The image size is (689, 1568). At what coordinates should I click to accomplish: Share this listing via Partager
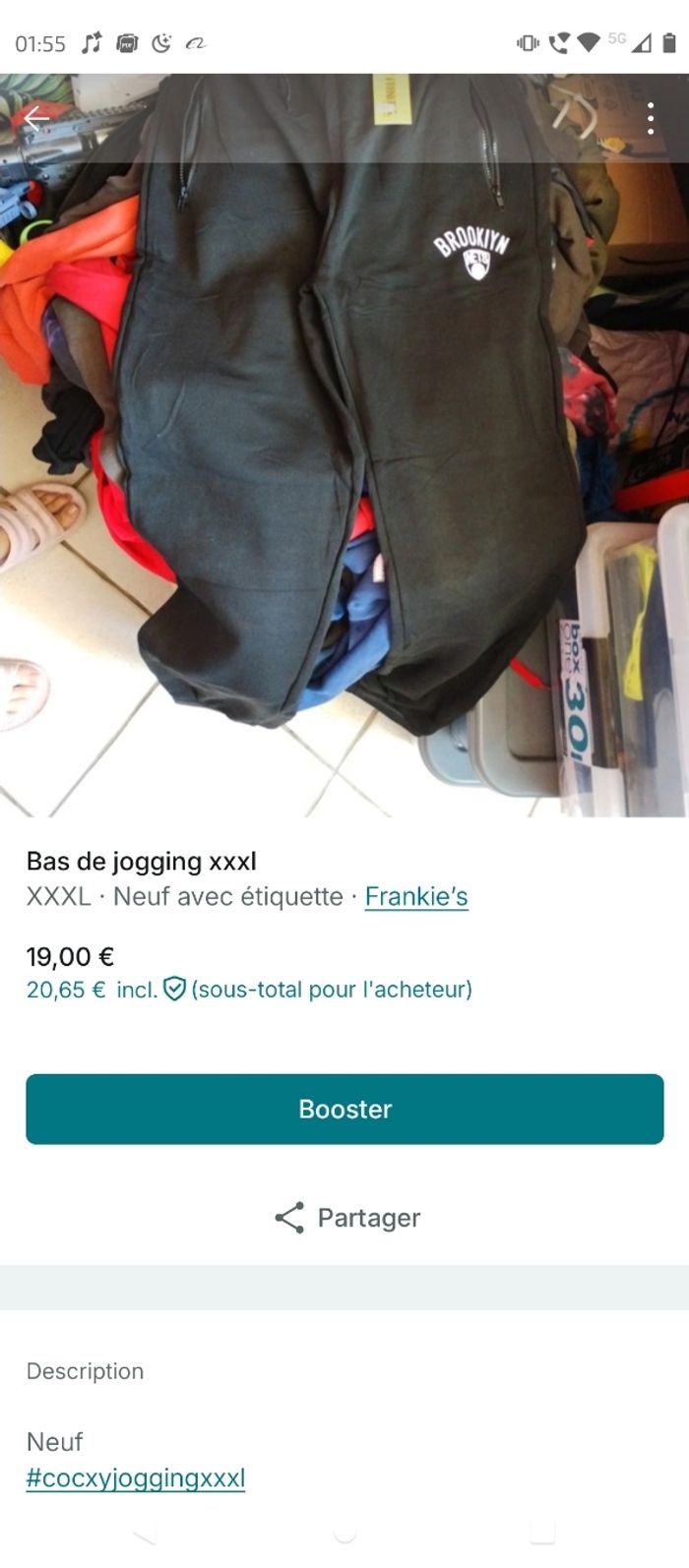(347, 1218)
